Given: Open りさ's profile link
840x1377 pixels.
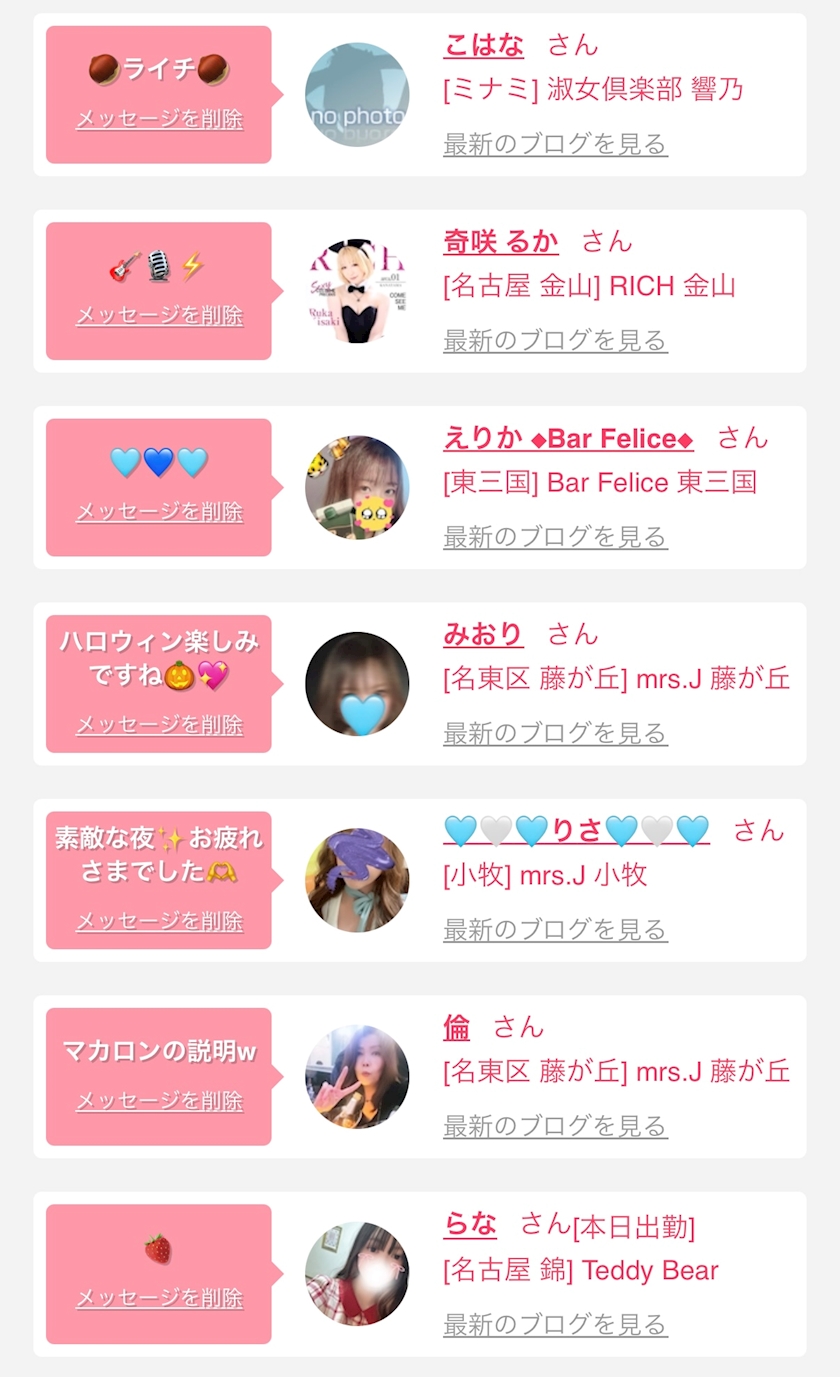Looking at the screenshot, I should pyautogui.click(x=576, y=830).
